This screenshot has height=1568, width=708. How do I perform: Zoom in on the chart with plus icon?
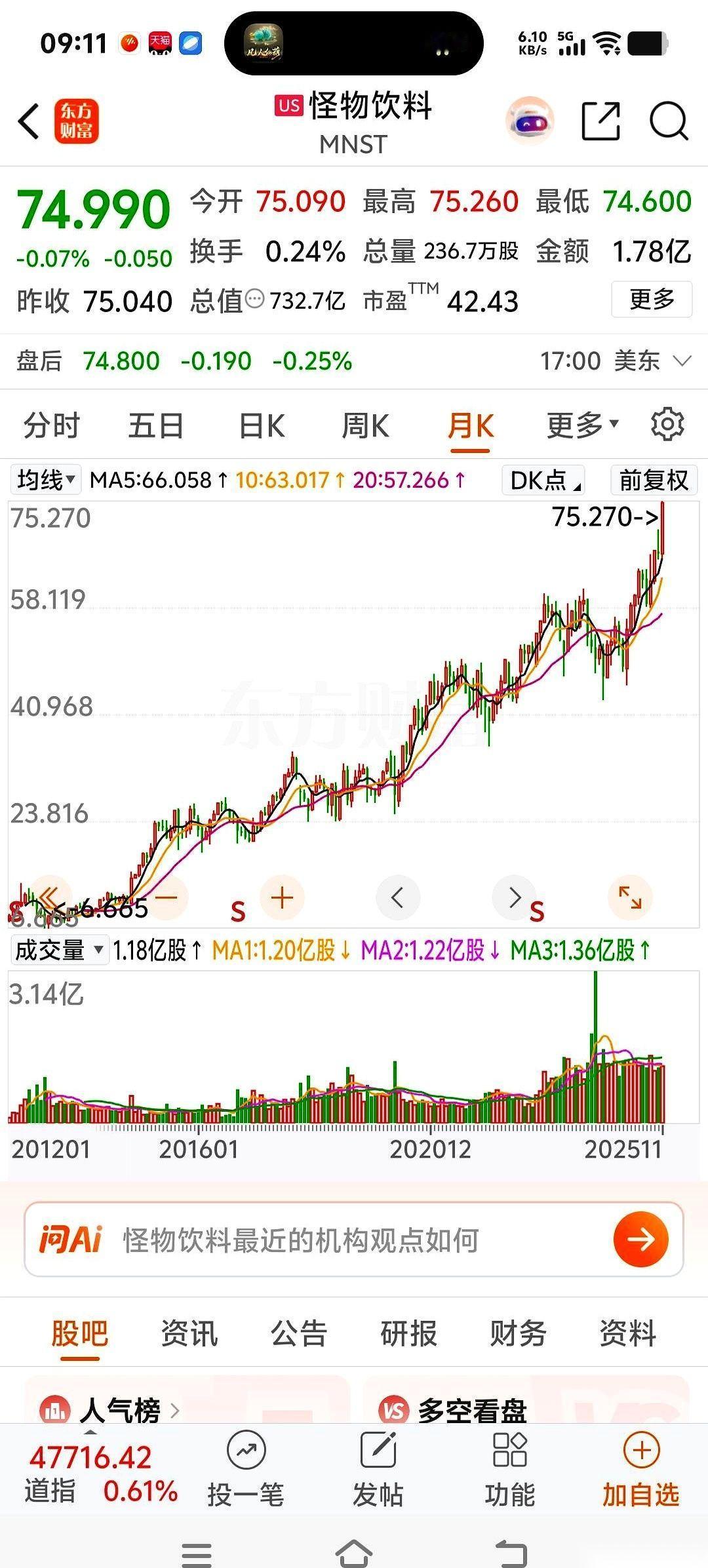click(x=282, y=898)
